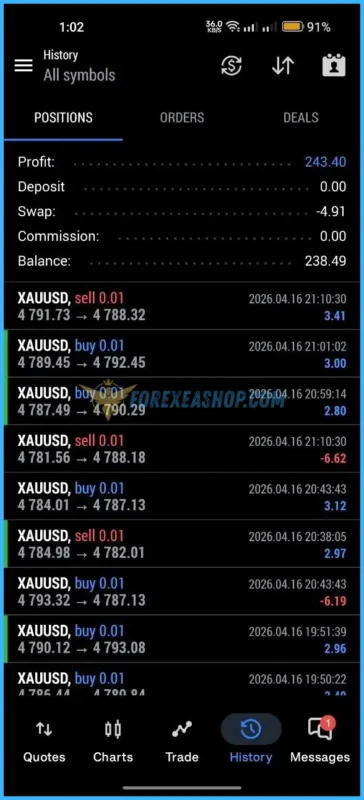Switch to the Deals tab
Screen dimensions: 364x800
[301, 118]
